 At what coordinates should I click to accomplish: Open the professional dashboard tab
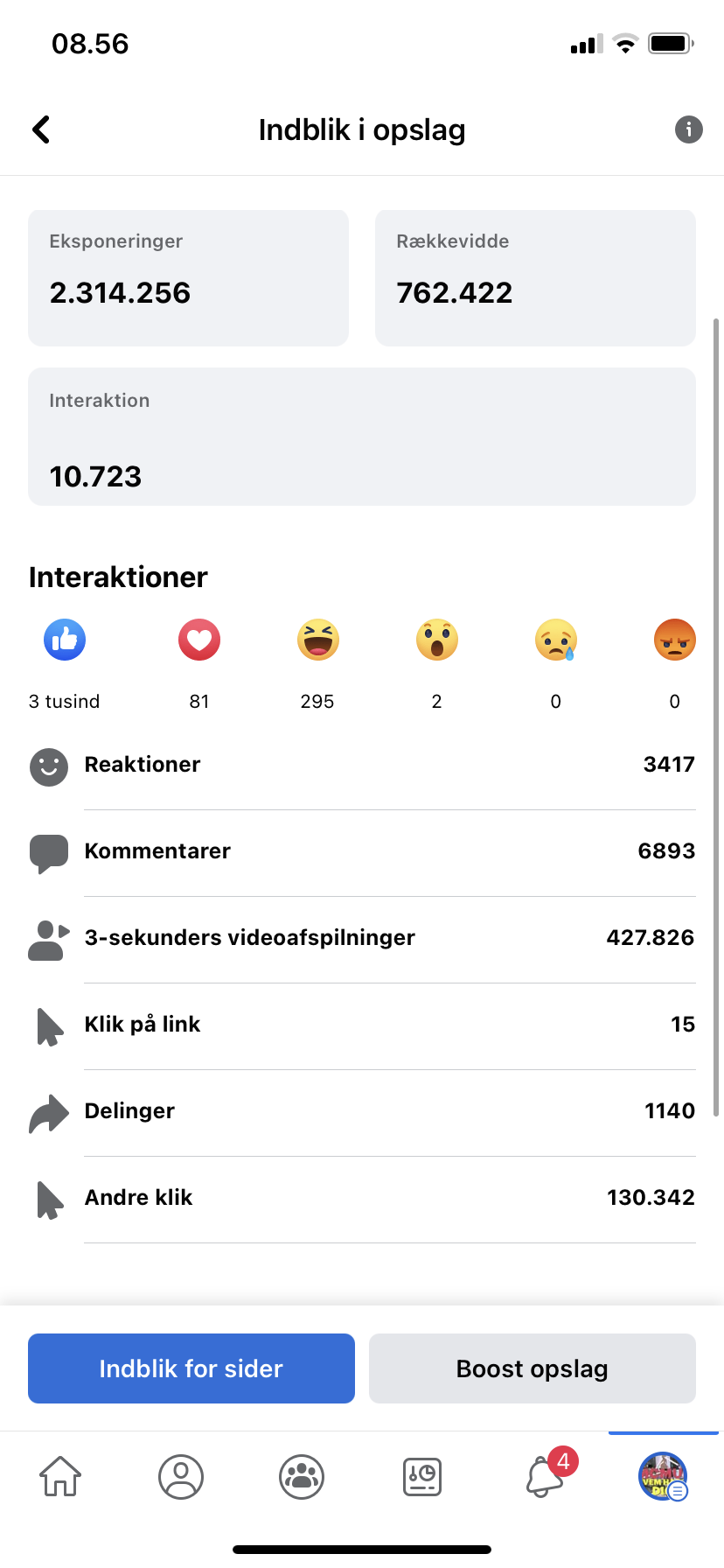[422, 1477]
